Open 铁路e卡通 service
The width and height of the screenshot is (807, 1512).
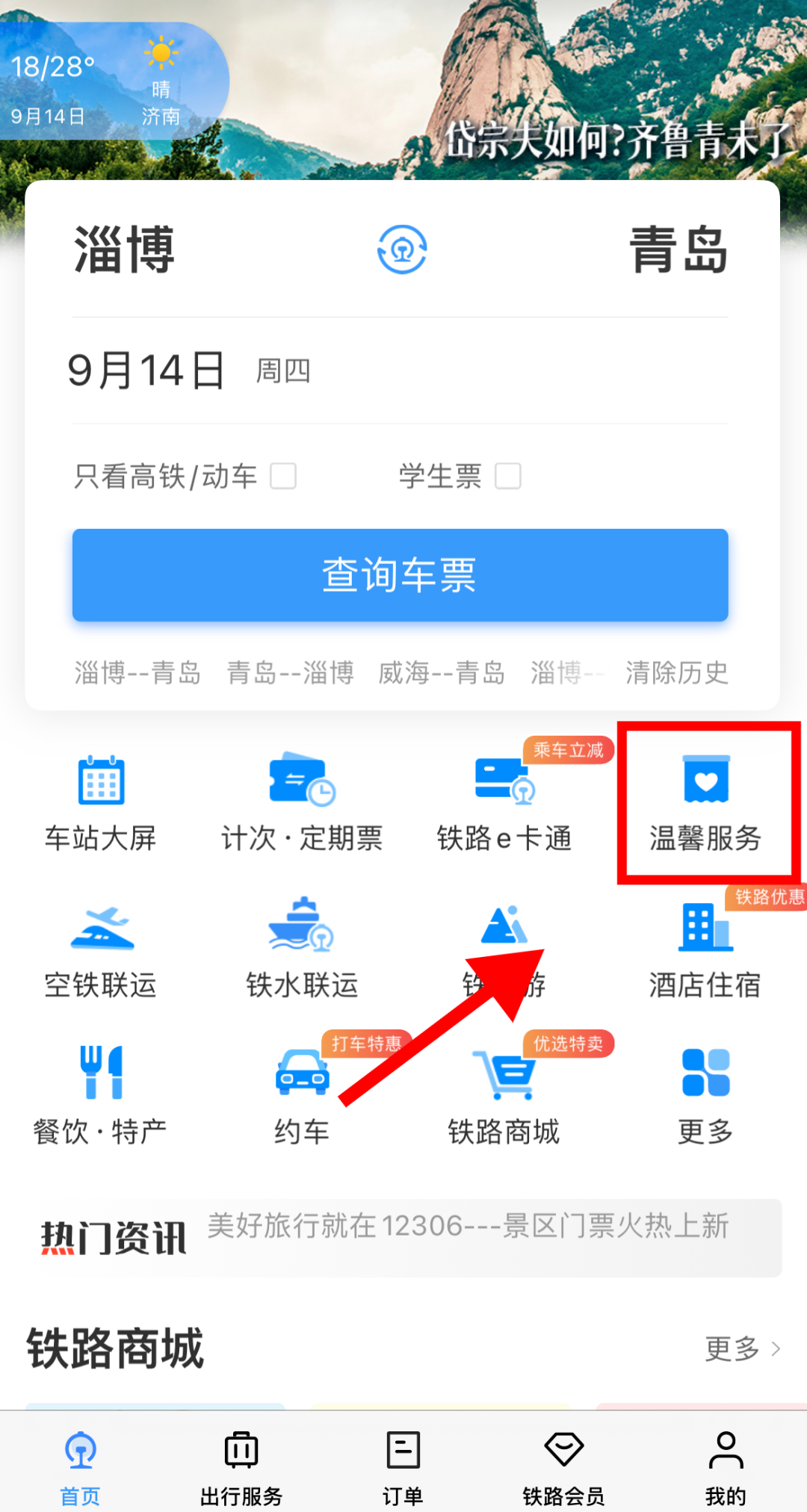504,804
